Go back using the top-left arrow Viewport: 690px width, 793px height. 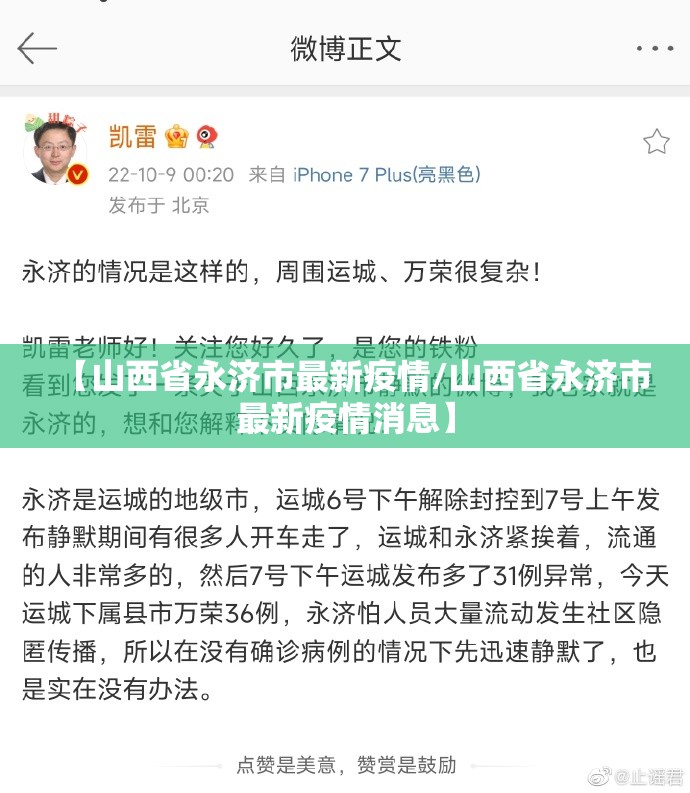coord(37,48)
